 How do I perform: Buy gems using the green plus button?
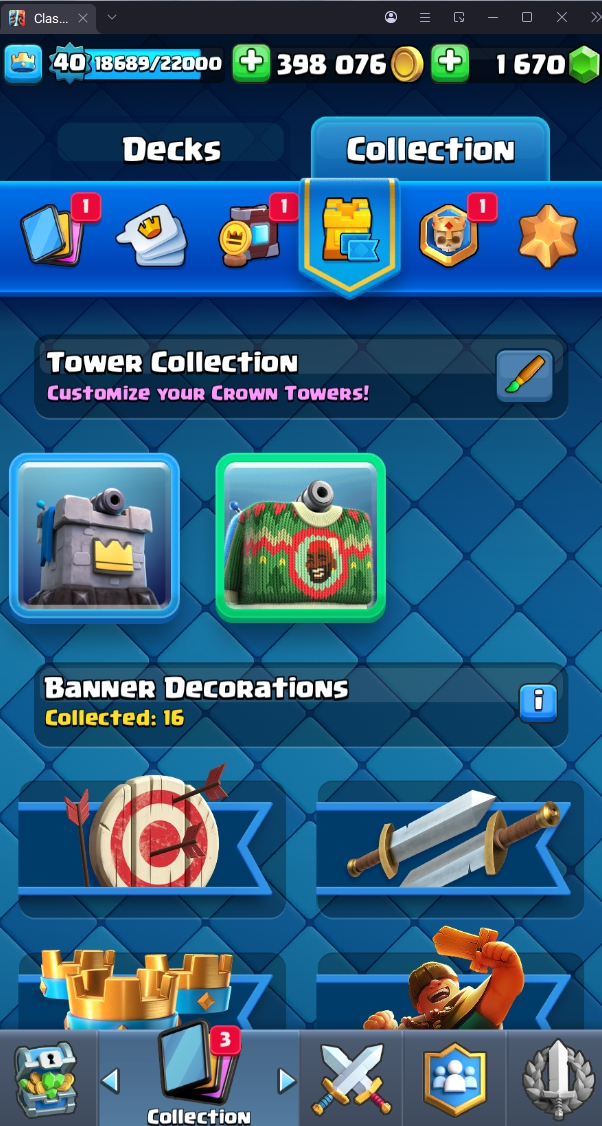[x=450, y=64]
